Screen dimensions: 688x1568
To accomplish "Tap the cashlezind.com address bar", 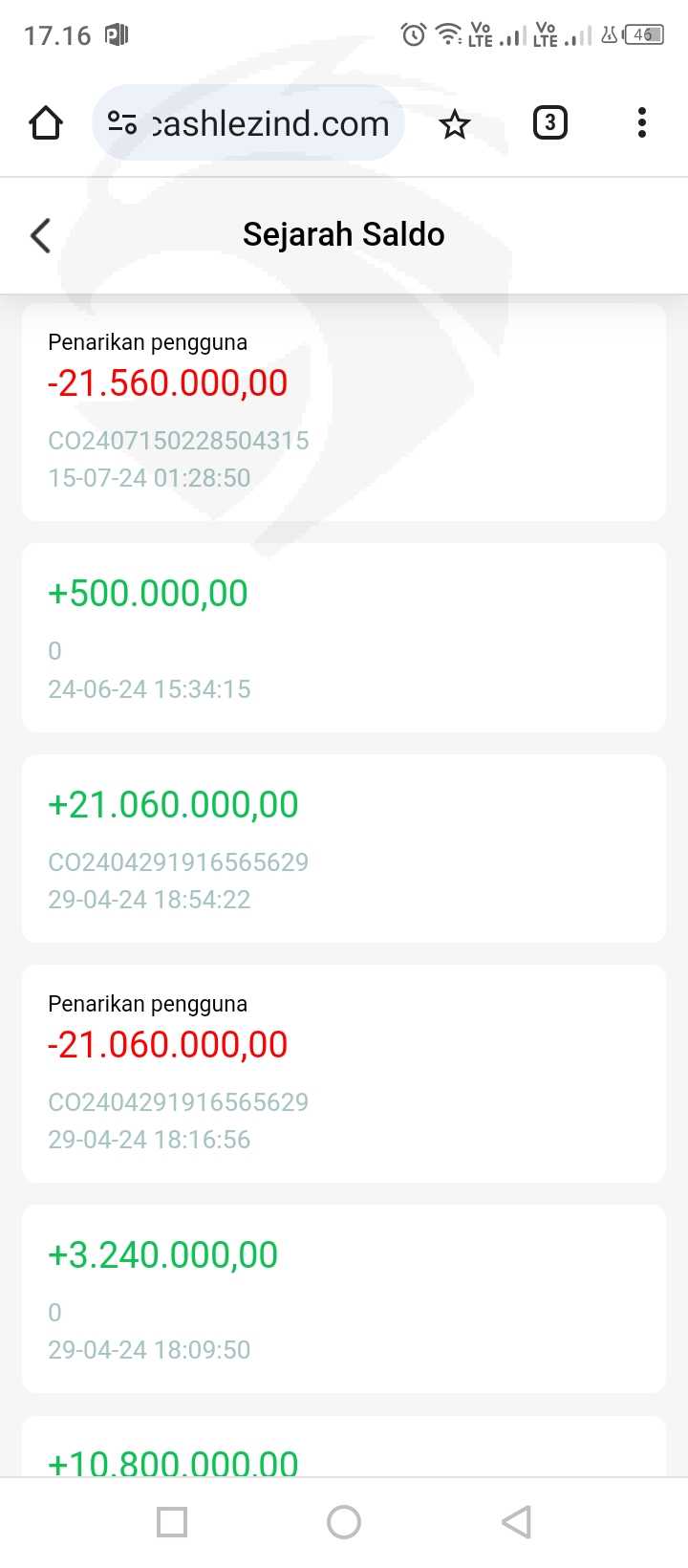I will click(x=269, y=123).
